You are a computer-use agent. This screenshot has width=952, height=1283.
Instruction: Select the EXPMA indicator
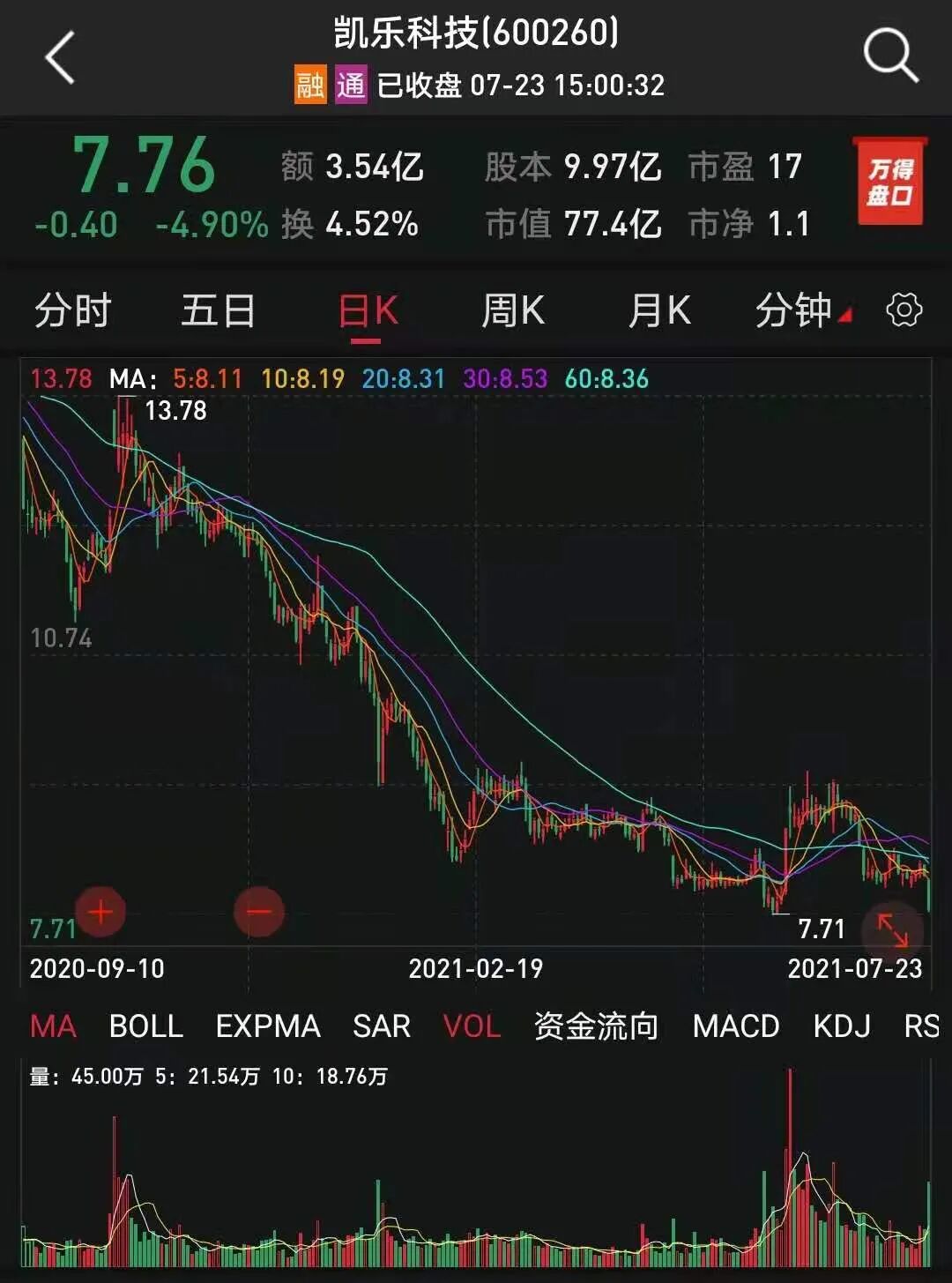268,1026
